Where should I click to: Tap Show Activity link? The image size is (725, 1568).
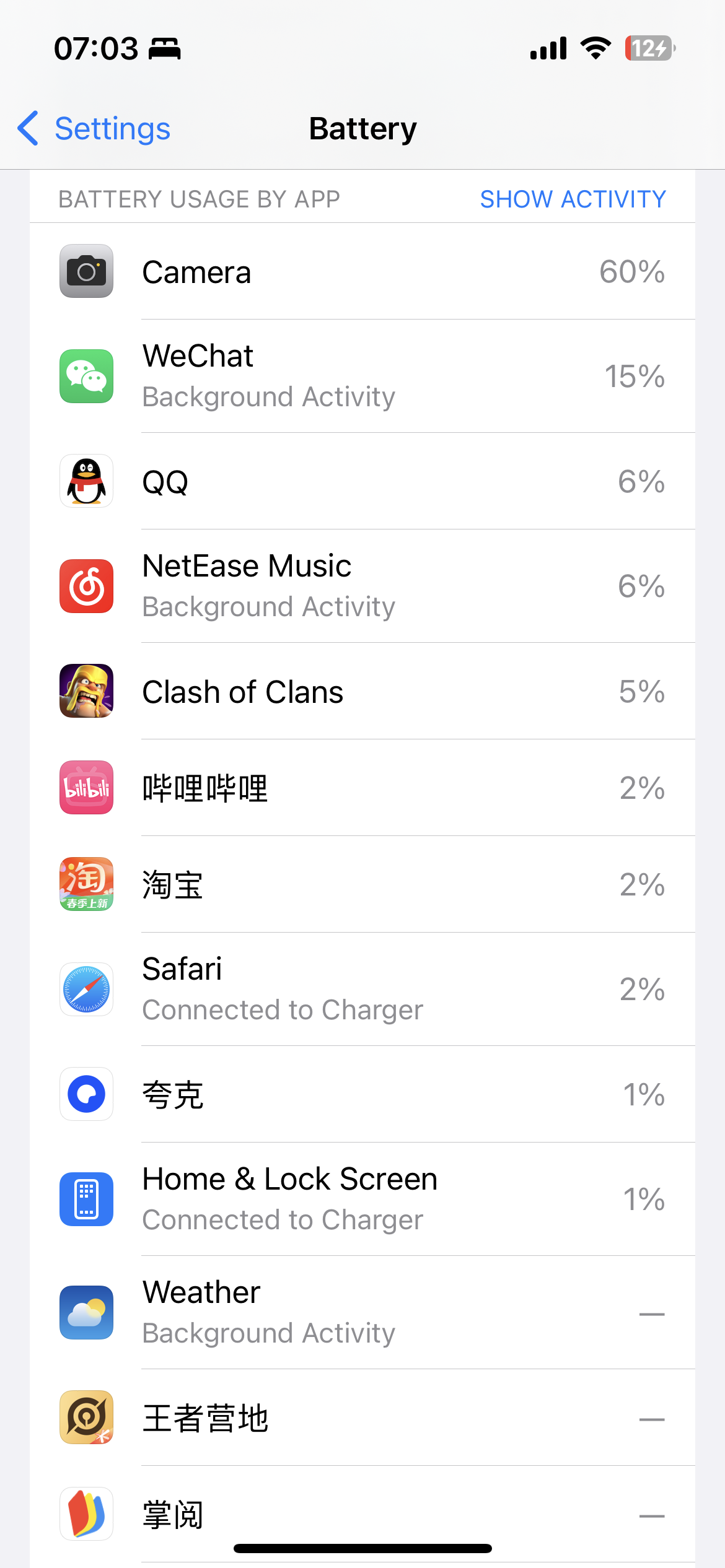(573, 199)
